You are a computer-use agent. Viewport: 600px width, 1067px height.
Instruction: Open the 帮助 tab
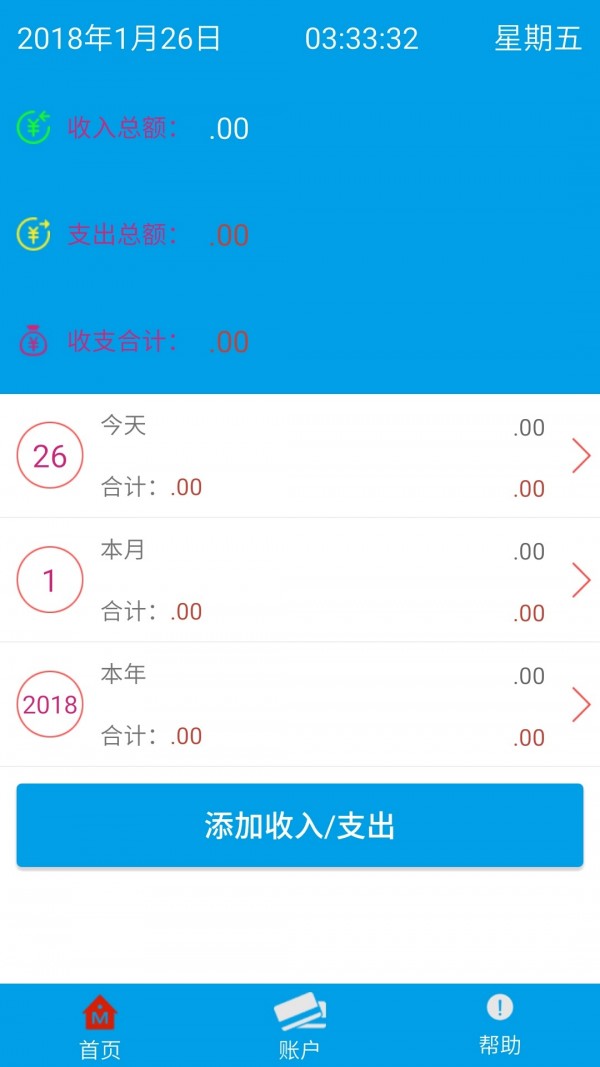[499, 1026]
